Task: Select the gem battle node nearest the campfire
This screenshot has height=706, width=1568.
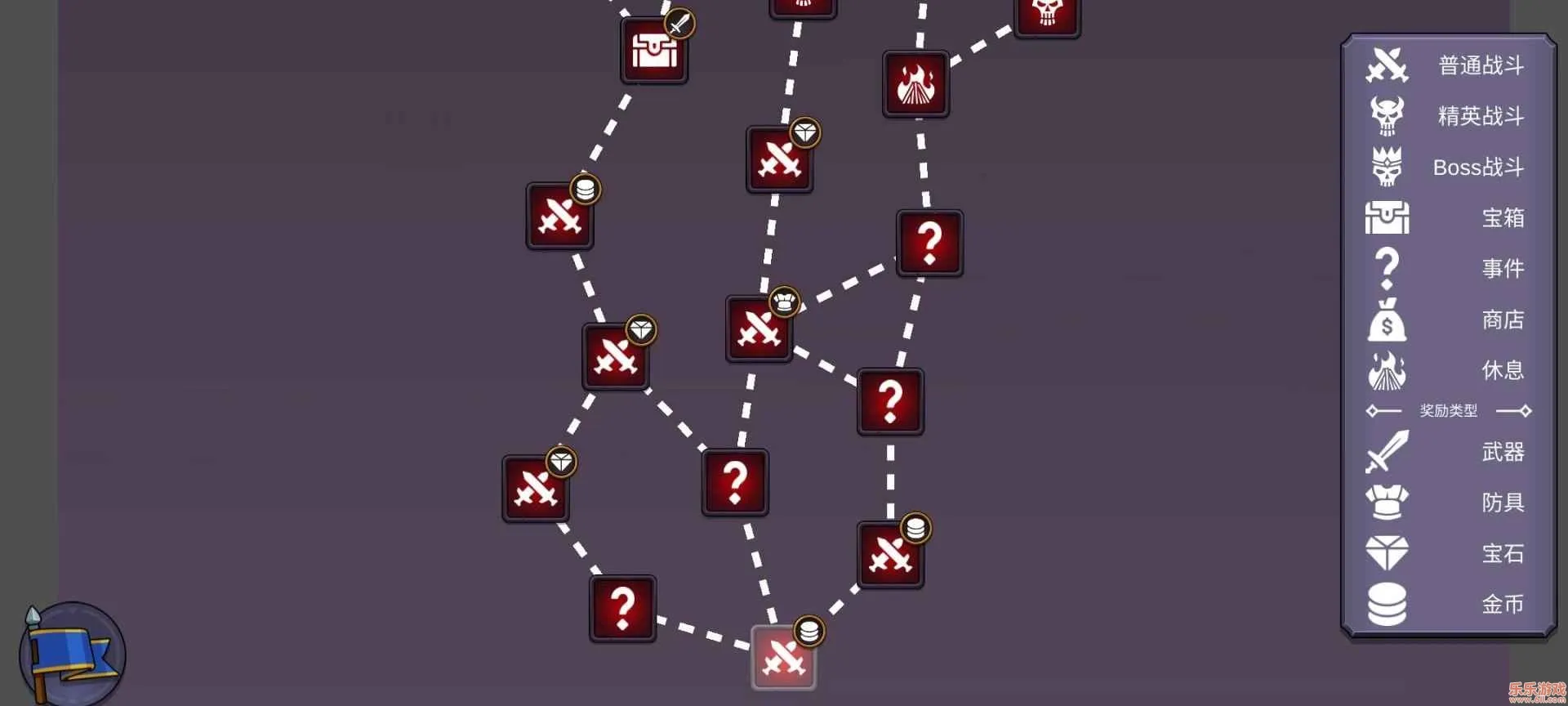Action: click(x=780, y=159)
